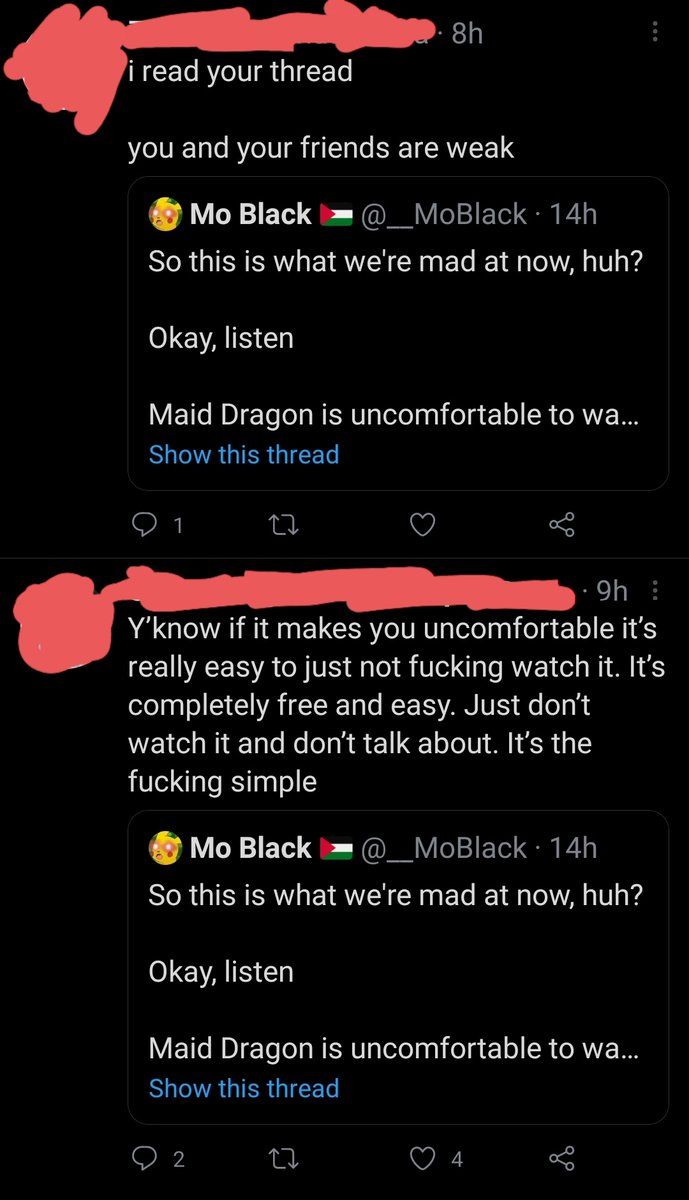Like the tweet with 4 likes
The width and height of the screenshot is (689, 1200).
(x=424, y=1159)
